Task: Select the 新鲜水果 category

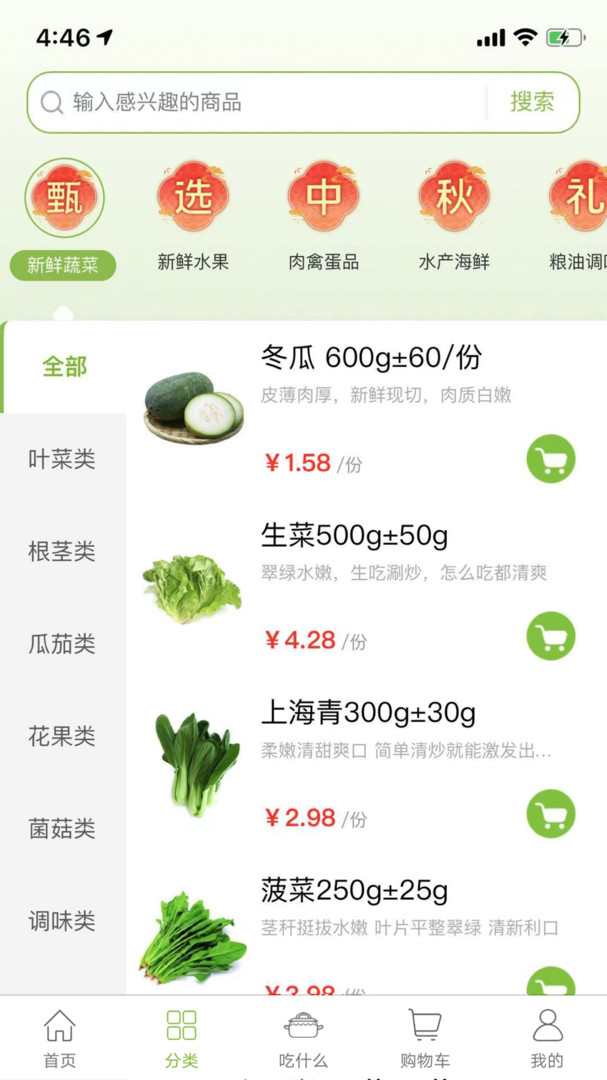Action: point(193,215)
